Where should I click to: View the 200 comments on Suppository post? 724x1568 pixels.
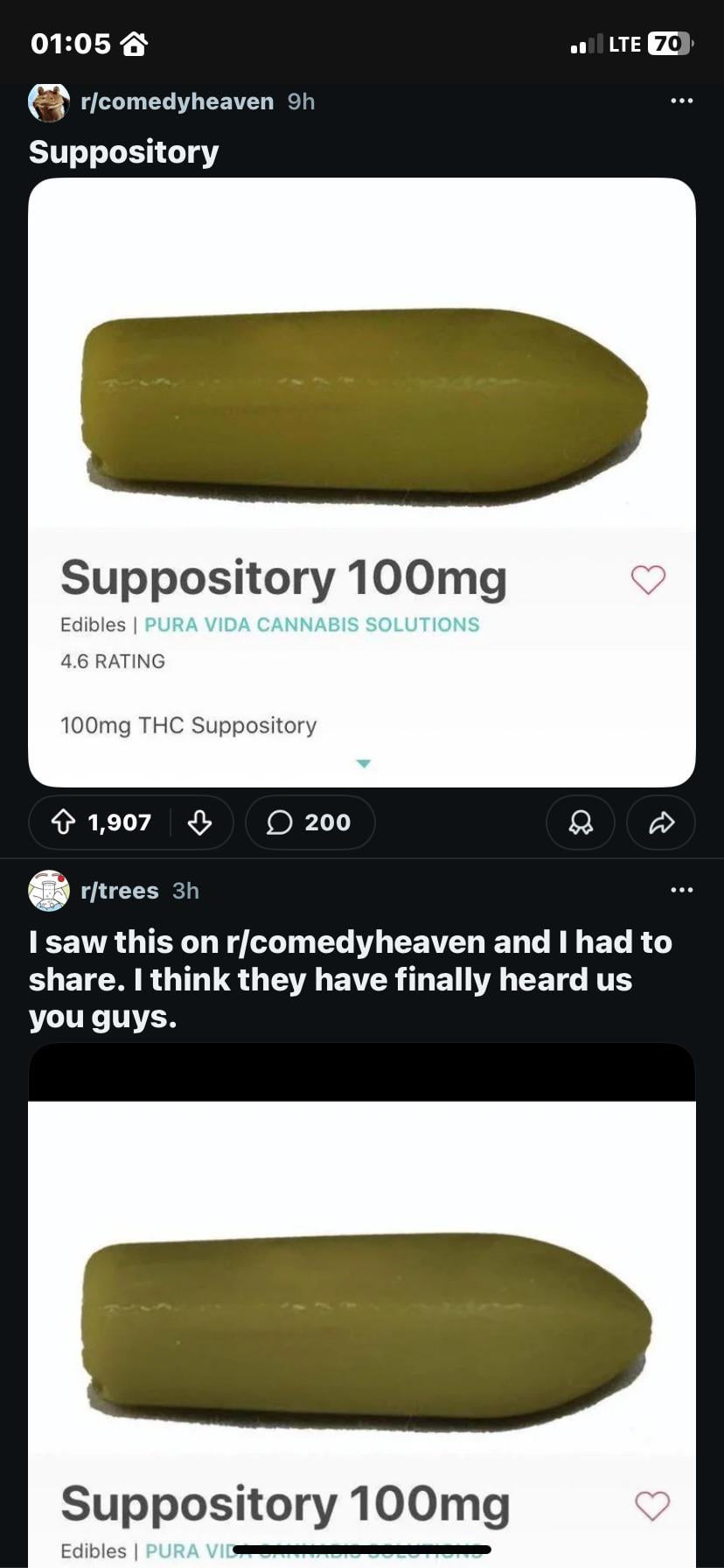(x=310, y=822)
